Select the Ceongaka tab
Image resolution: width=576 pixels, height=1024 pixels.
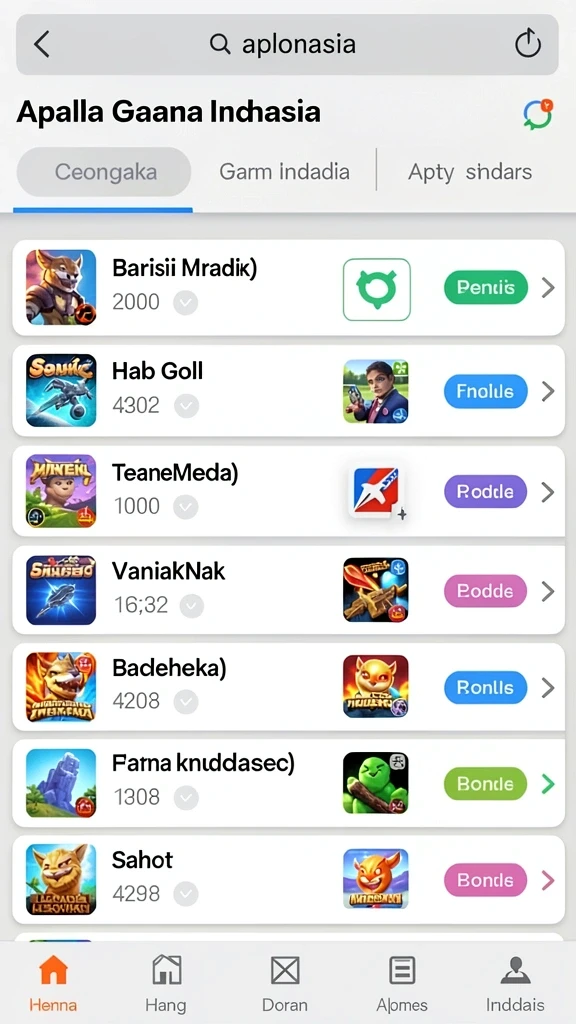(x=104, y=172)
